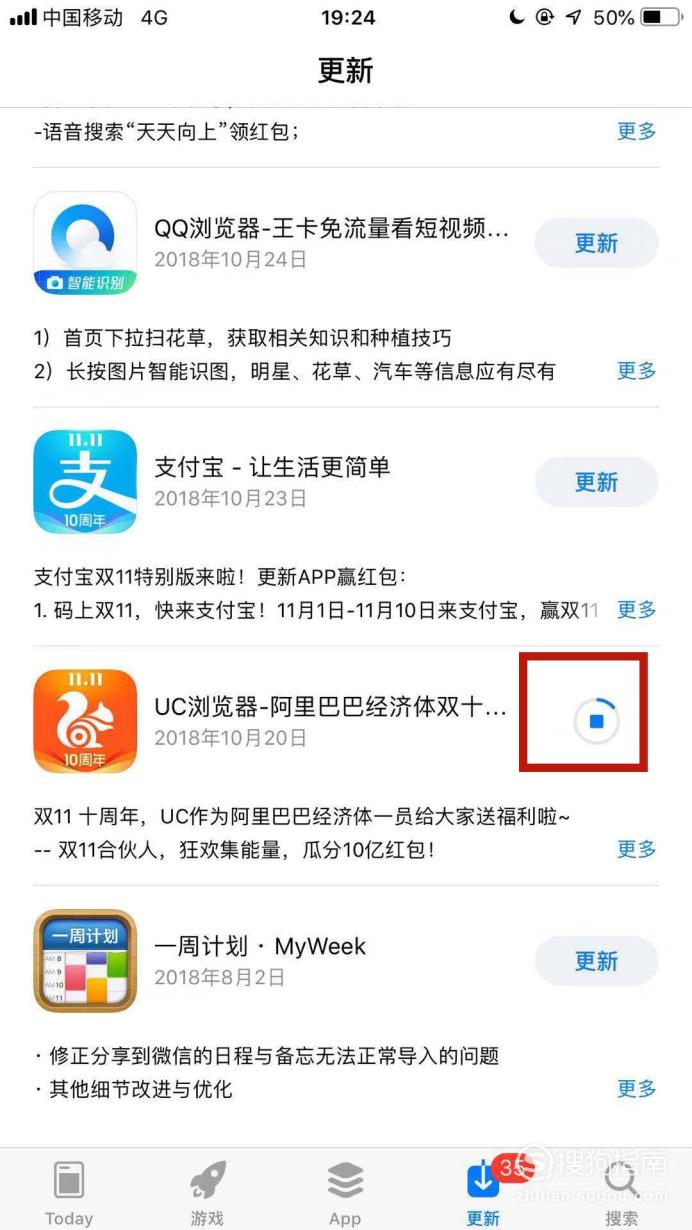The height and width of the screenshot is (1230, 692).
Task: Expand 更多 for UC浏览器 release notes
Action: click(637, 849)
